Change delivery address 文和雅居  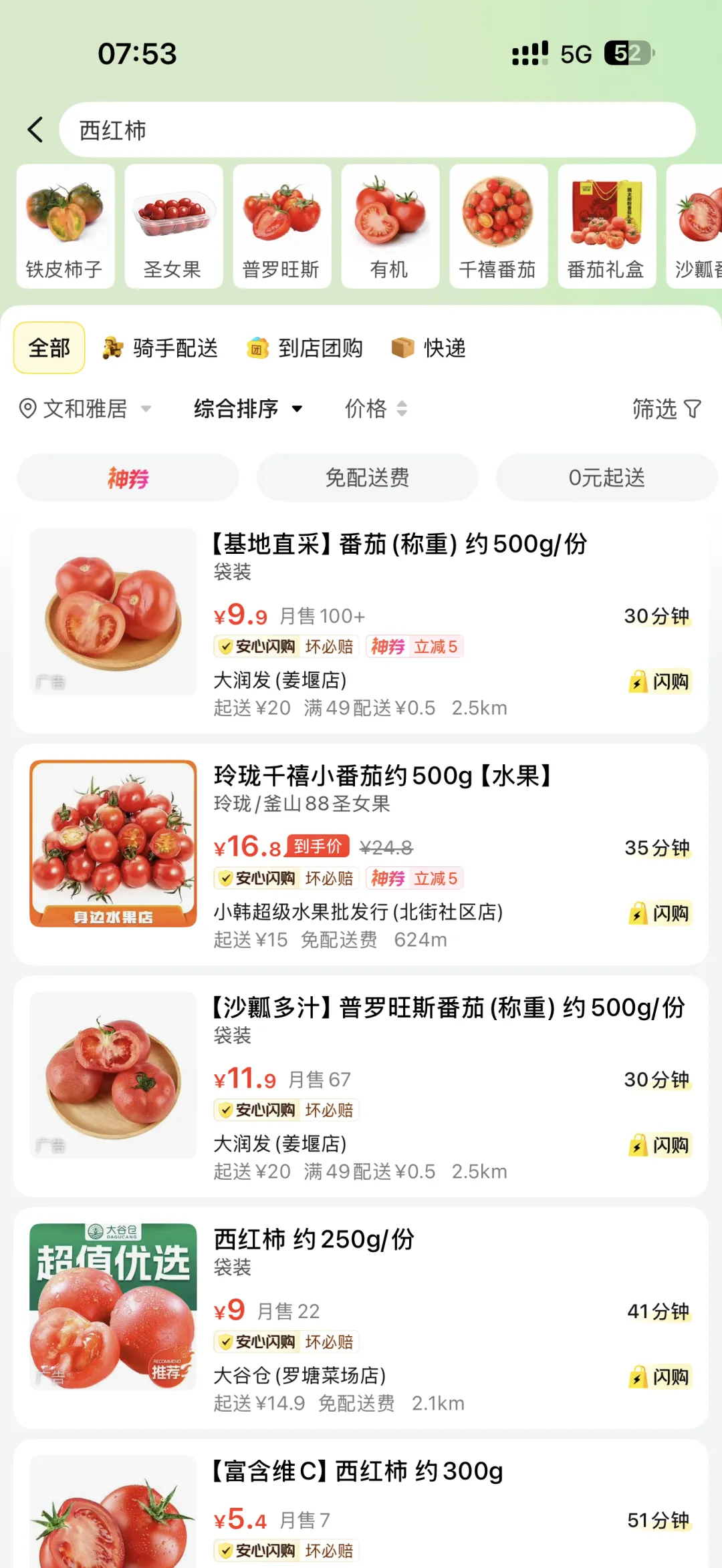(85, 408)
